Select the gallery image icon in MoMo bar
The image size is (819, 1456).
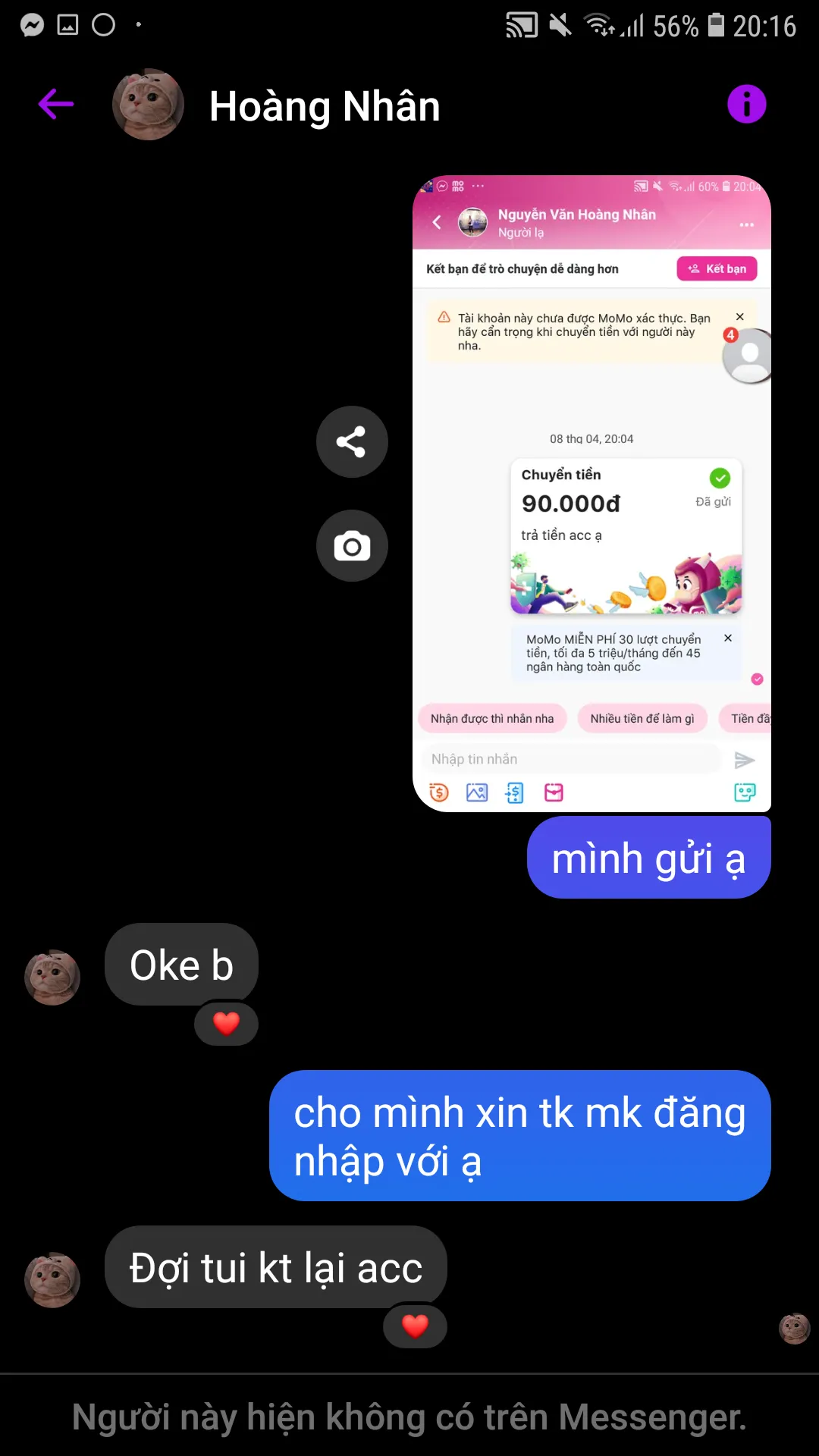[475, 792]
